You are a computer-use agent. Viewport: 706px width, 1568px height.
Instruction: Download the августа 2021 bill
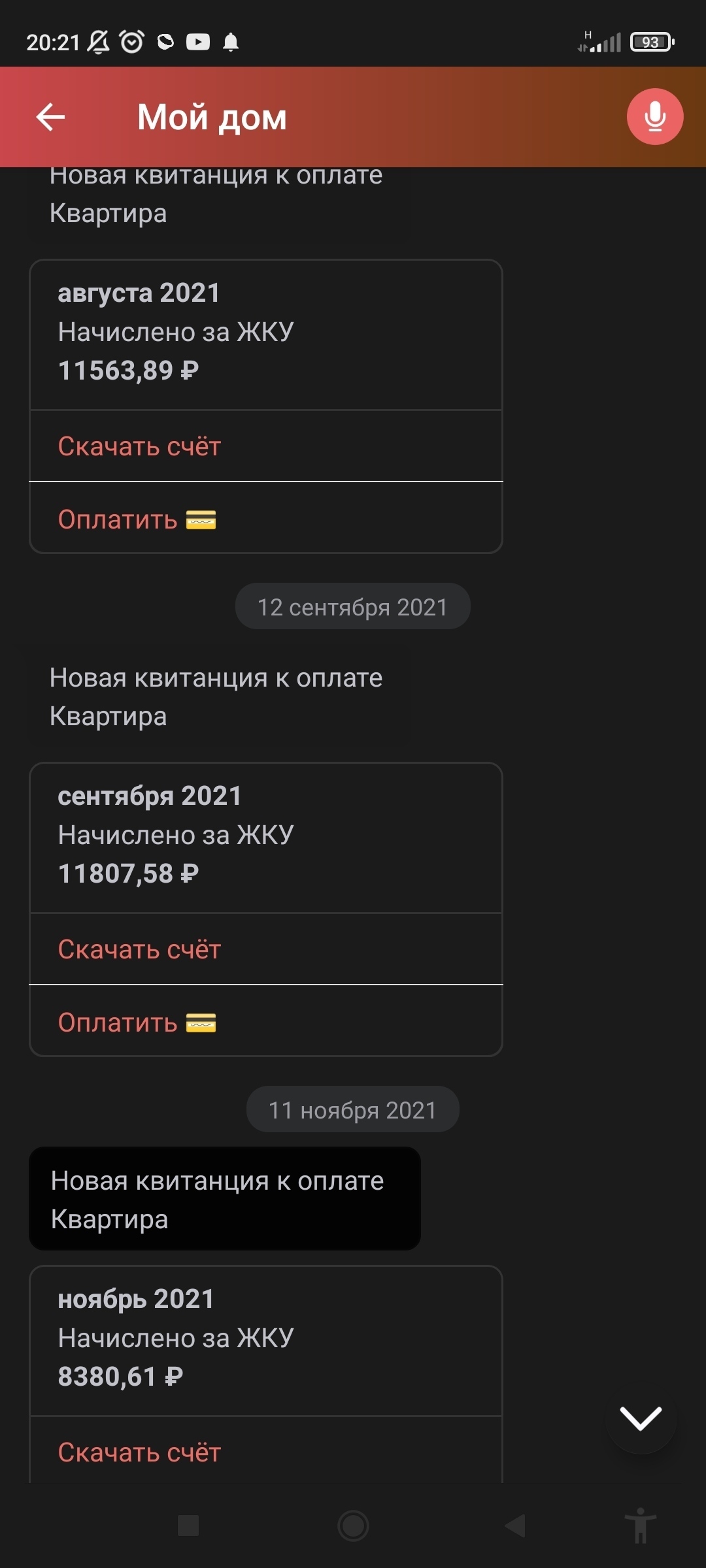click(x=139, y=447)
